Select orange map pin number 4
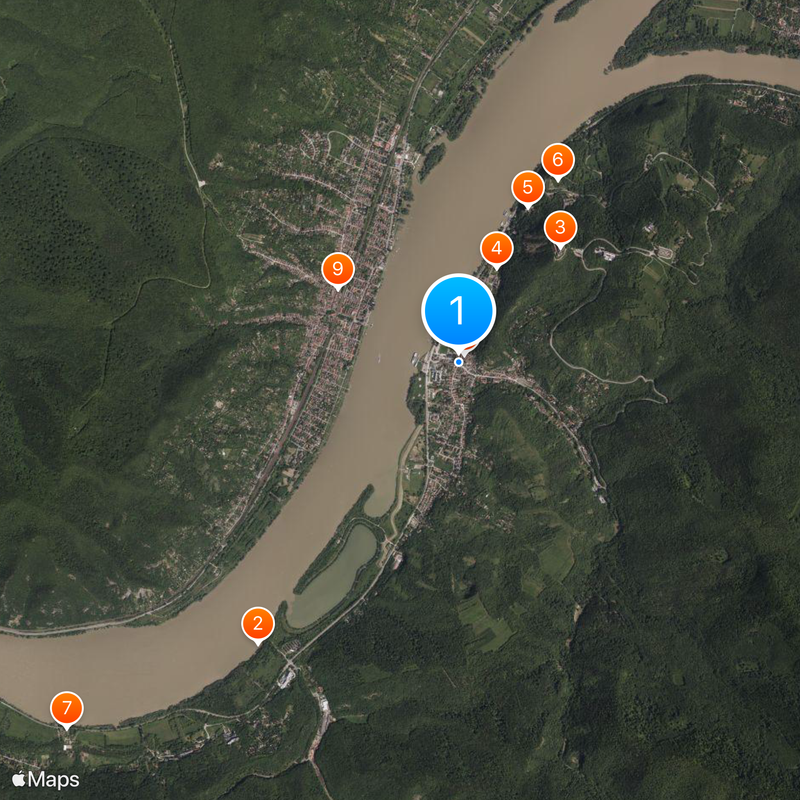 coord(497,247)
